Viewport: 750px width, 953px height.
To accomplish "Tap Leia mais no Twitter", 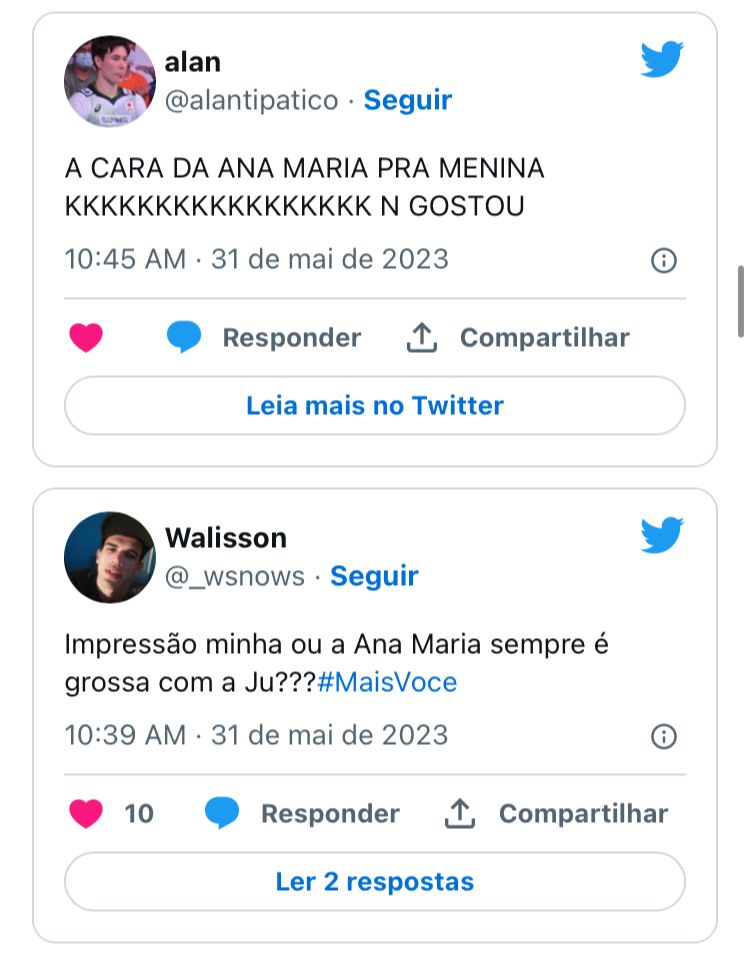I will coord(375,406).
